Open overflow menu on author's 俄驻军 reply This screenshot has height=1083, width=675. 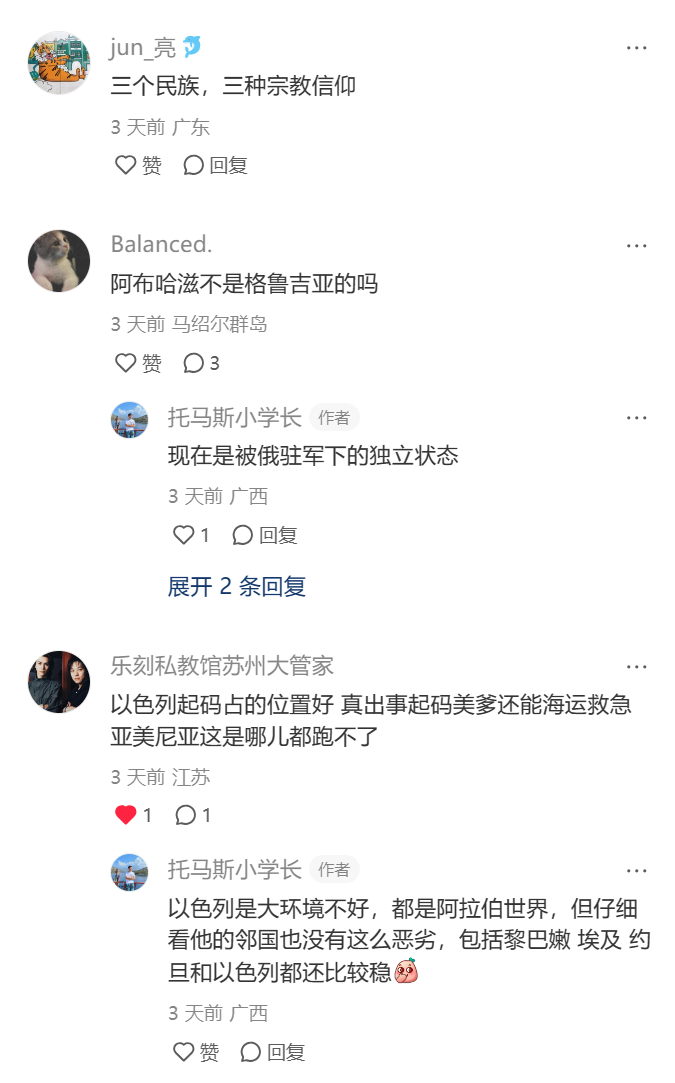(x=636, y=418)
